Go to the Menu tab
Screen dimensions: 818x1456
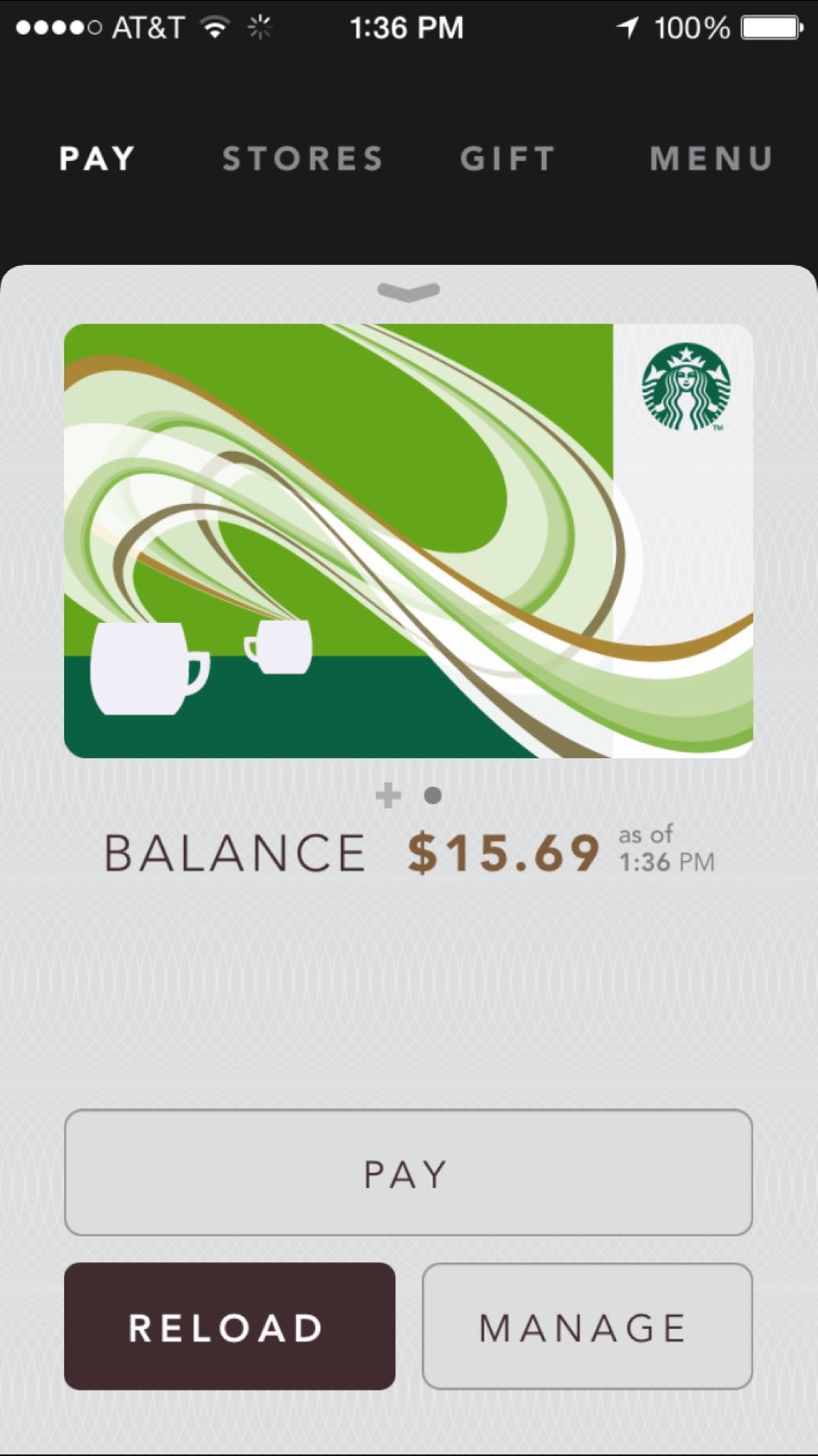pos(711,159)
